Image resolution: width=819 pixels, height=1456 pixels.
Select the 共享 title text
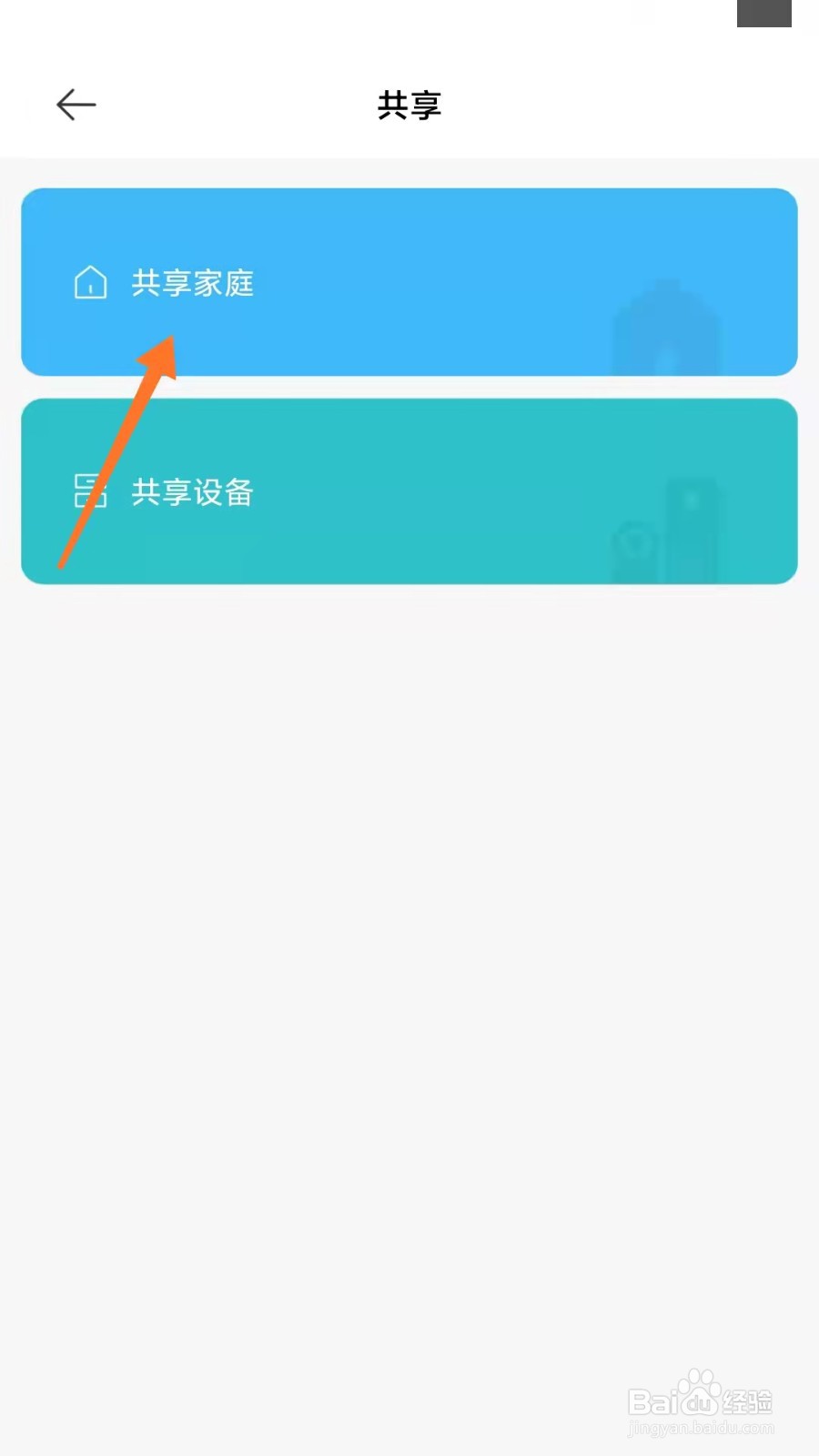coord(409,104)
